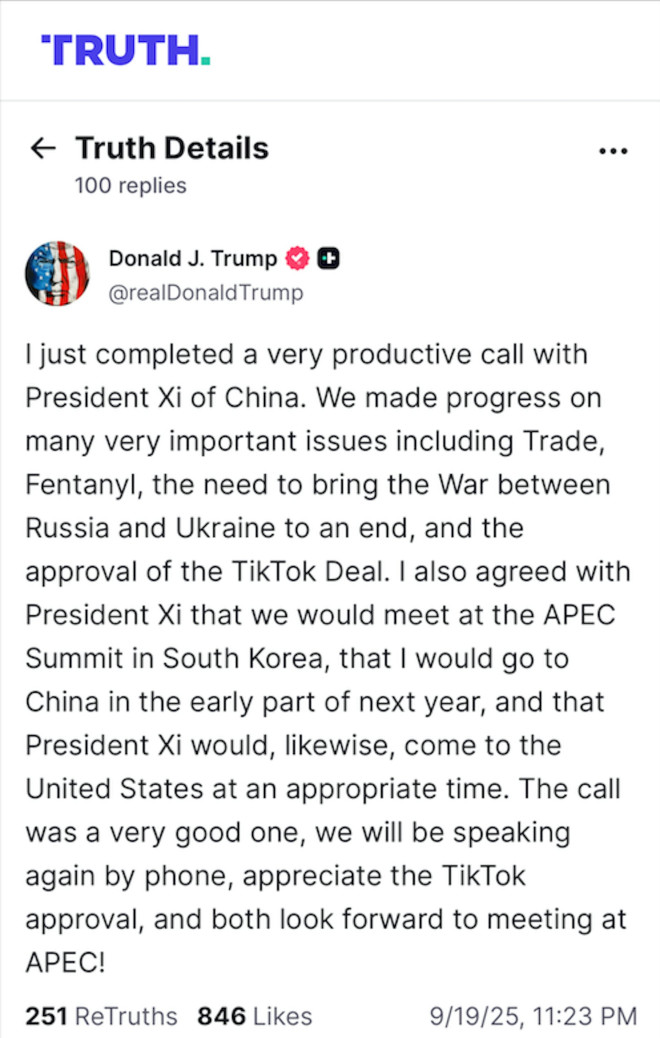This screenshot has width=660, height=1038.
Task: Go back using the arrow icon
Action: point(43,149)
